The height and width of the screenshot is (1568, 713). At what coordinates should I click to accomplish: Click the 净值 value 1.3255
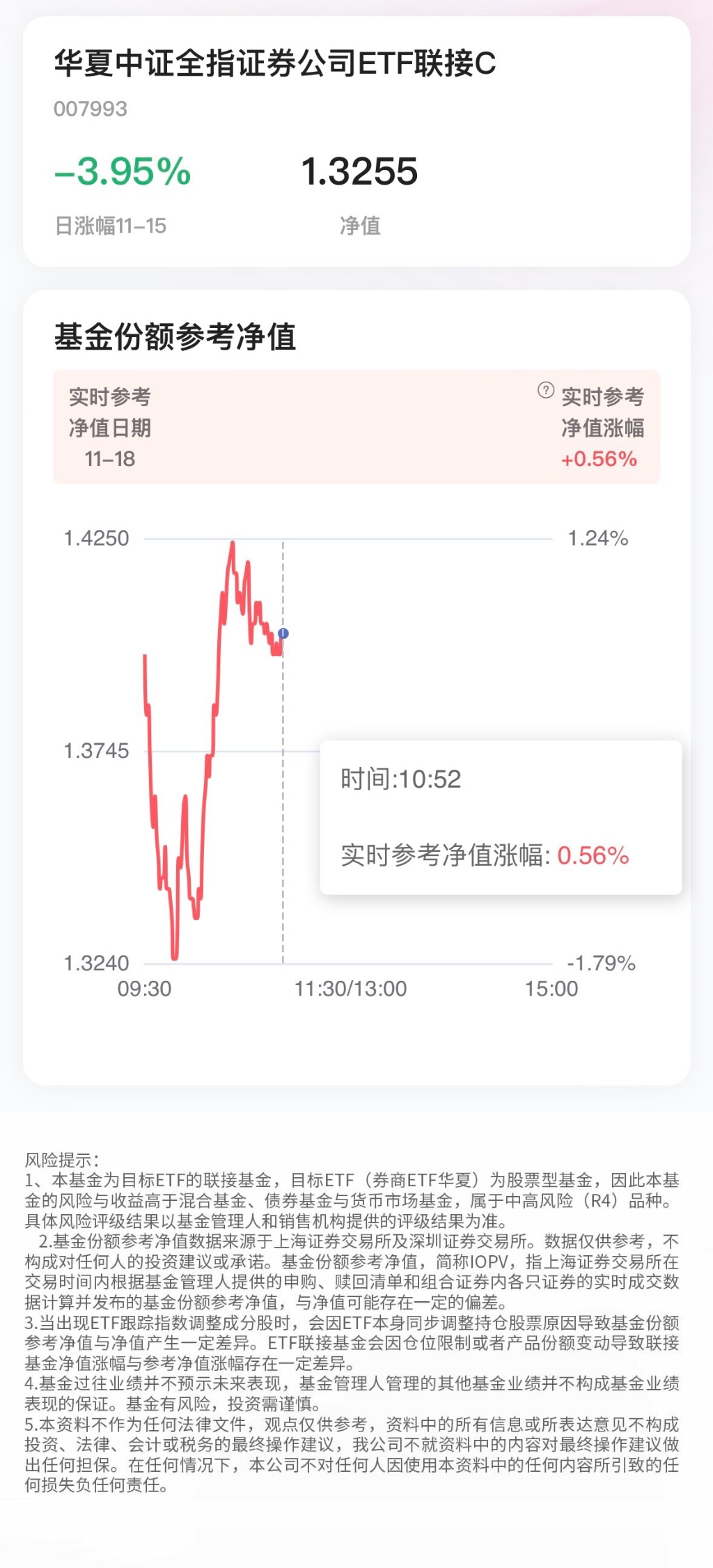tap(359, 169)
